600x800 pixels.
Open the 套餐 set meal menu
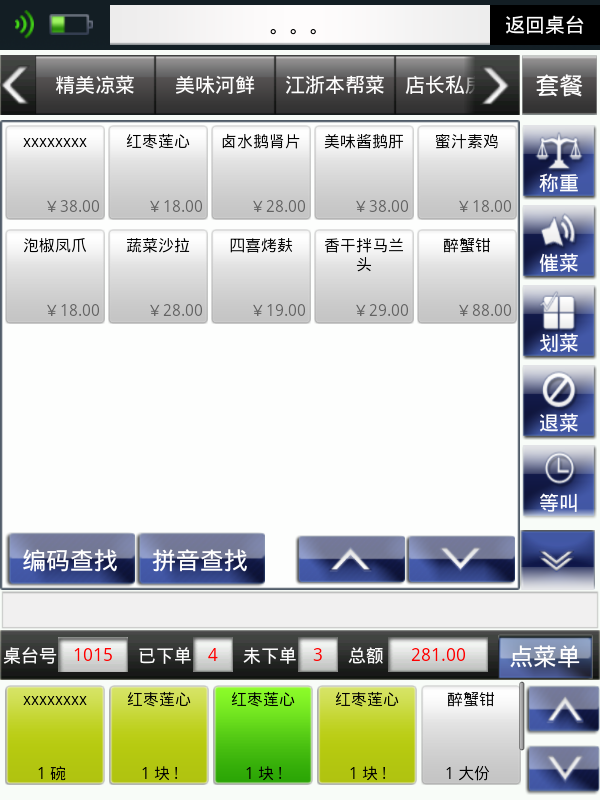point(559,86)
